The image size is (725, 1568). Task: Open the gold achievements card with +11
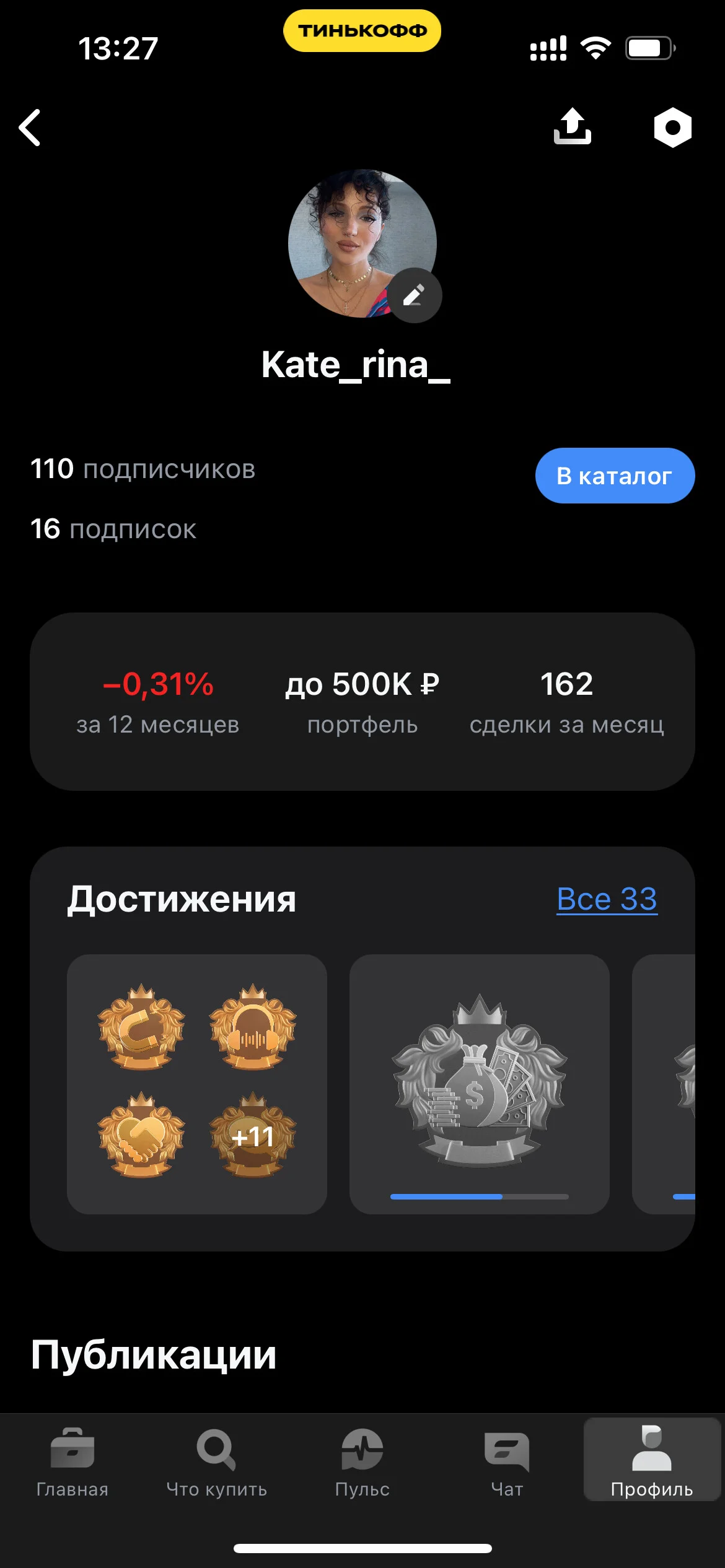point(197,1084)
